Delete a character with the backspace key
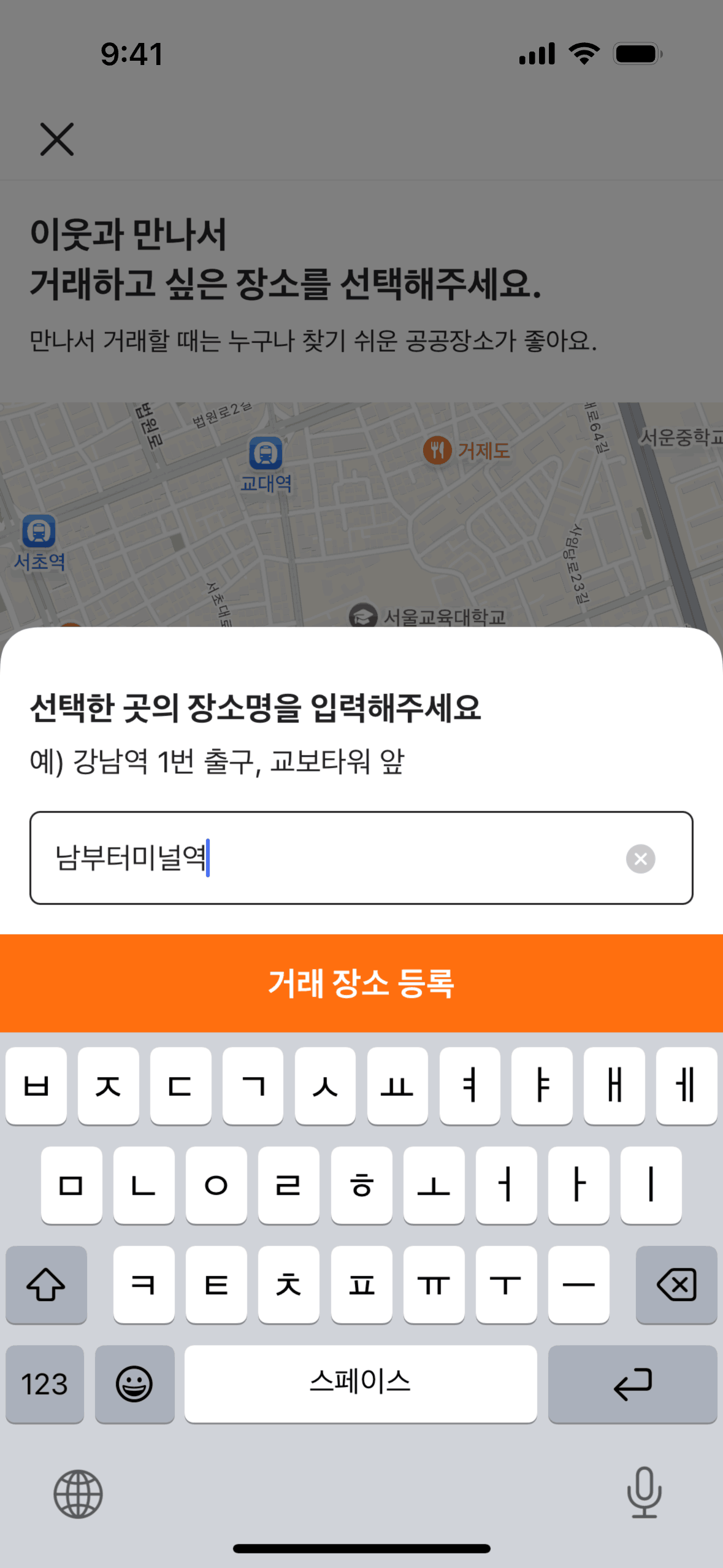The height and width of the screenshot is (1568, 723). click(x=676, y=1285)
